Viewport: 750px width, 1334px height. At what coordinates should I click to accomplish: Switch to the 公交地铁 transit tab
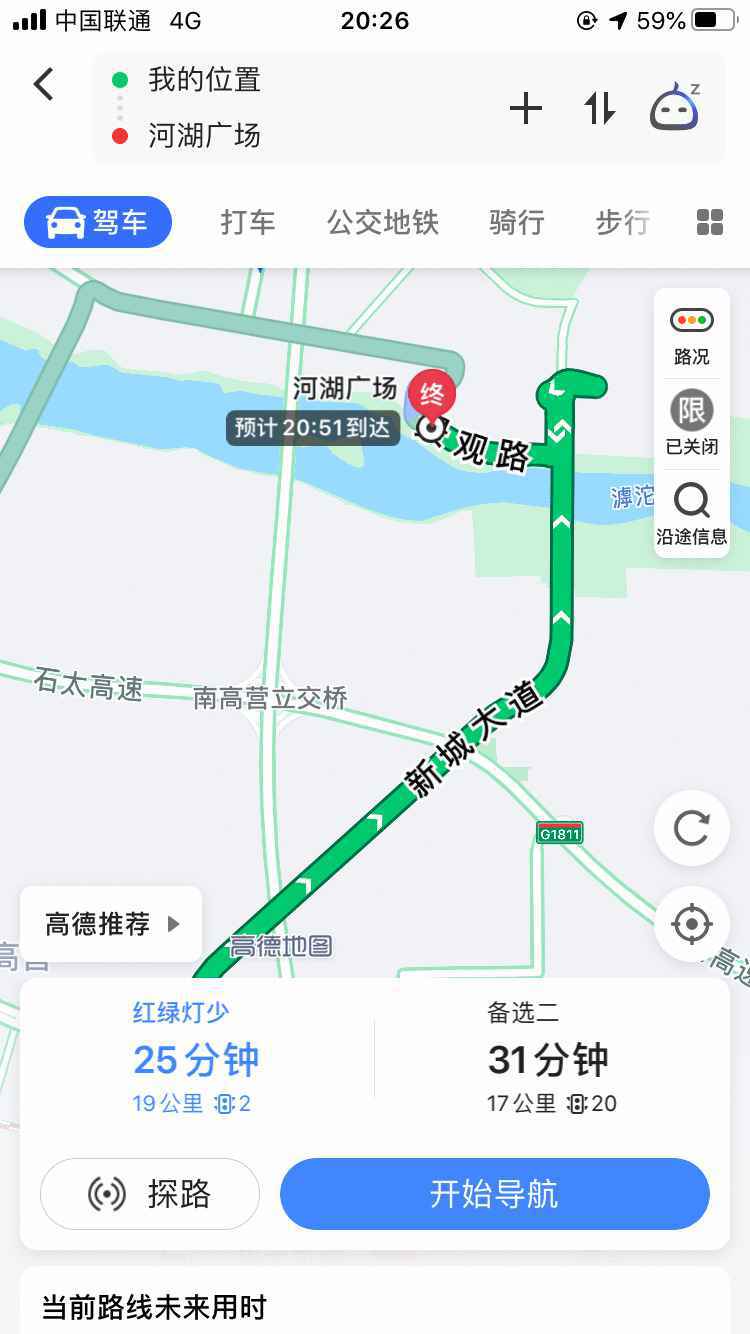[381, 222]
